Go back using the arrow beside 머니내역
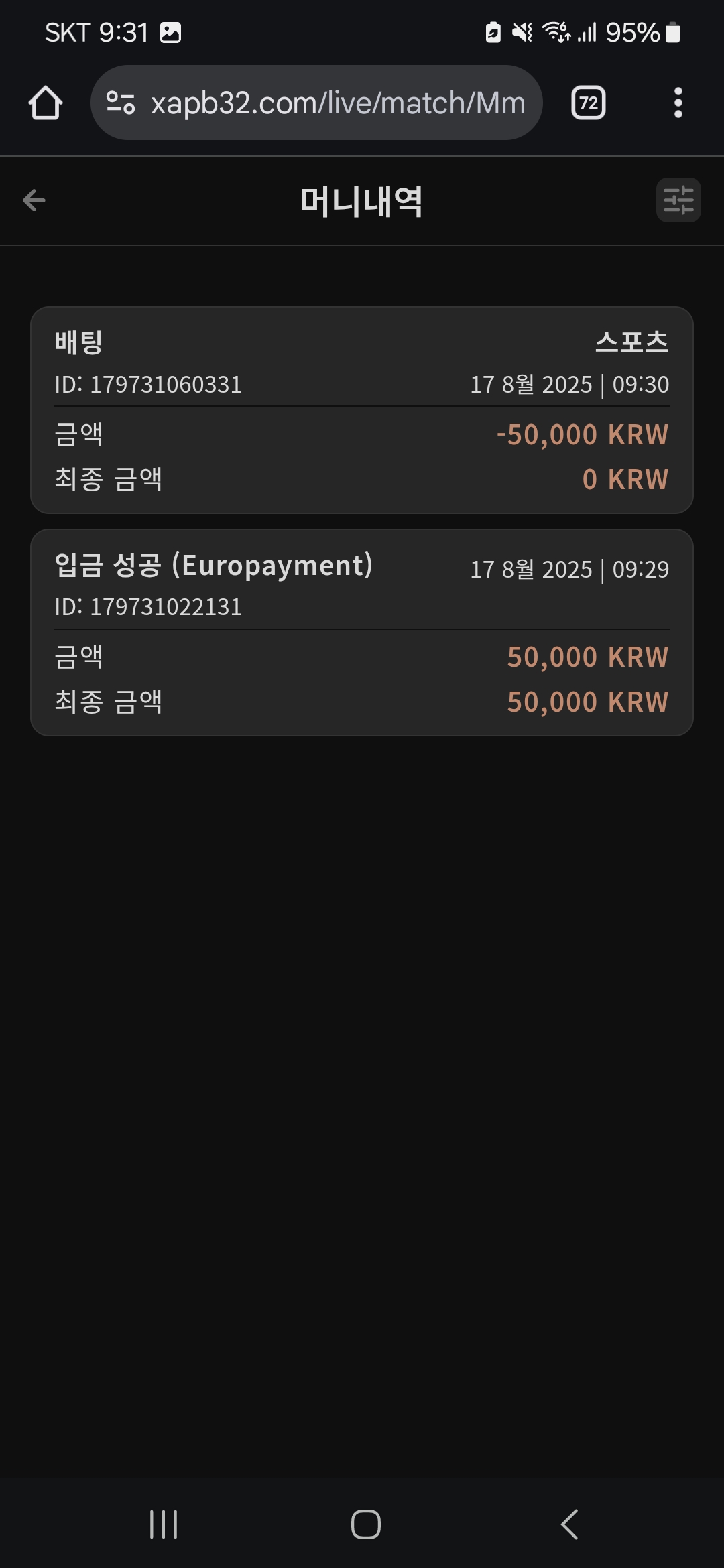This screenshot has width=724, height=1568. click(x=34, y=200)
